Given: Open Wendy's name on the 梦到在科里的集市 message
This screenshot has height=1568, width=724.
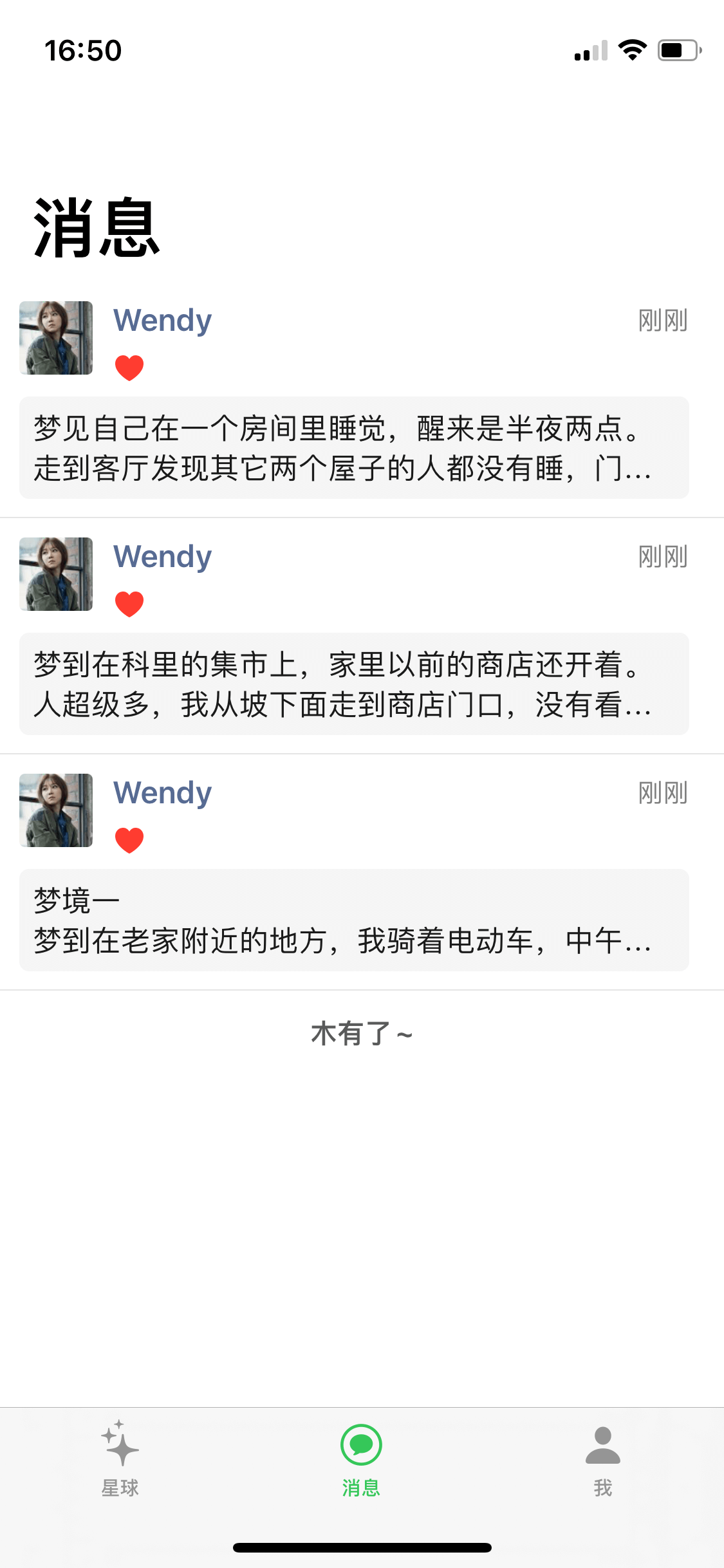Looking at the screenshot, I should [x=163, y=557].
